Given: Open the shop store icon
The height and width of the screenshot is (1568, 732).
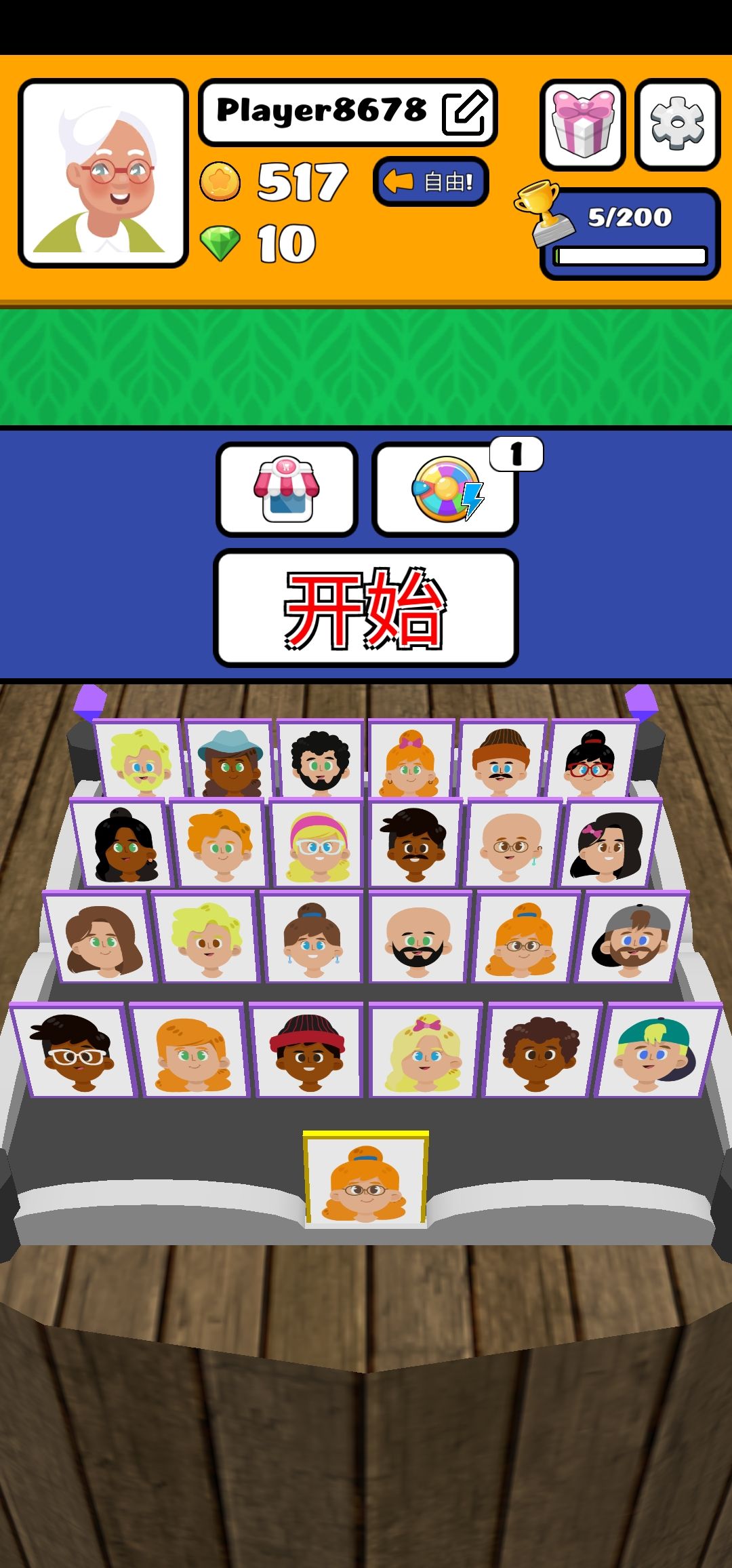Looking at the screenshot, I should coord(287,489).
